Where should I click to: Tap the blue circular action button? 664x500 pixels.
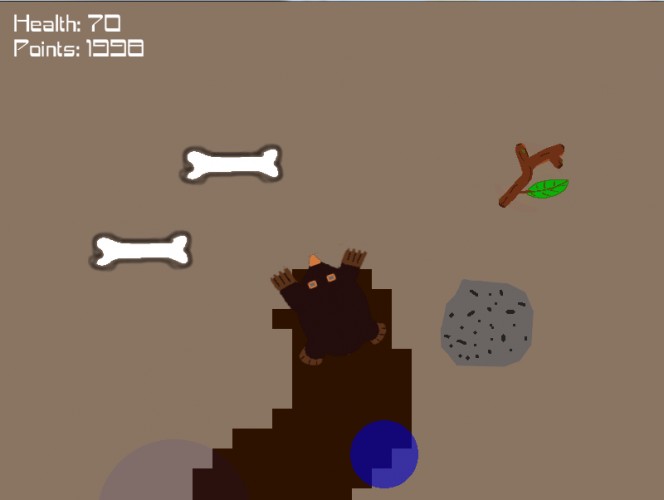[x=384, y=454]
